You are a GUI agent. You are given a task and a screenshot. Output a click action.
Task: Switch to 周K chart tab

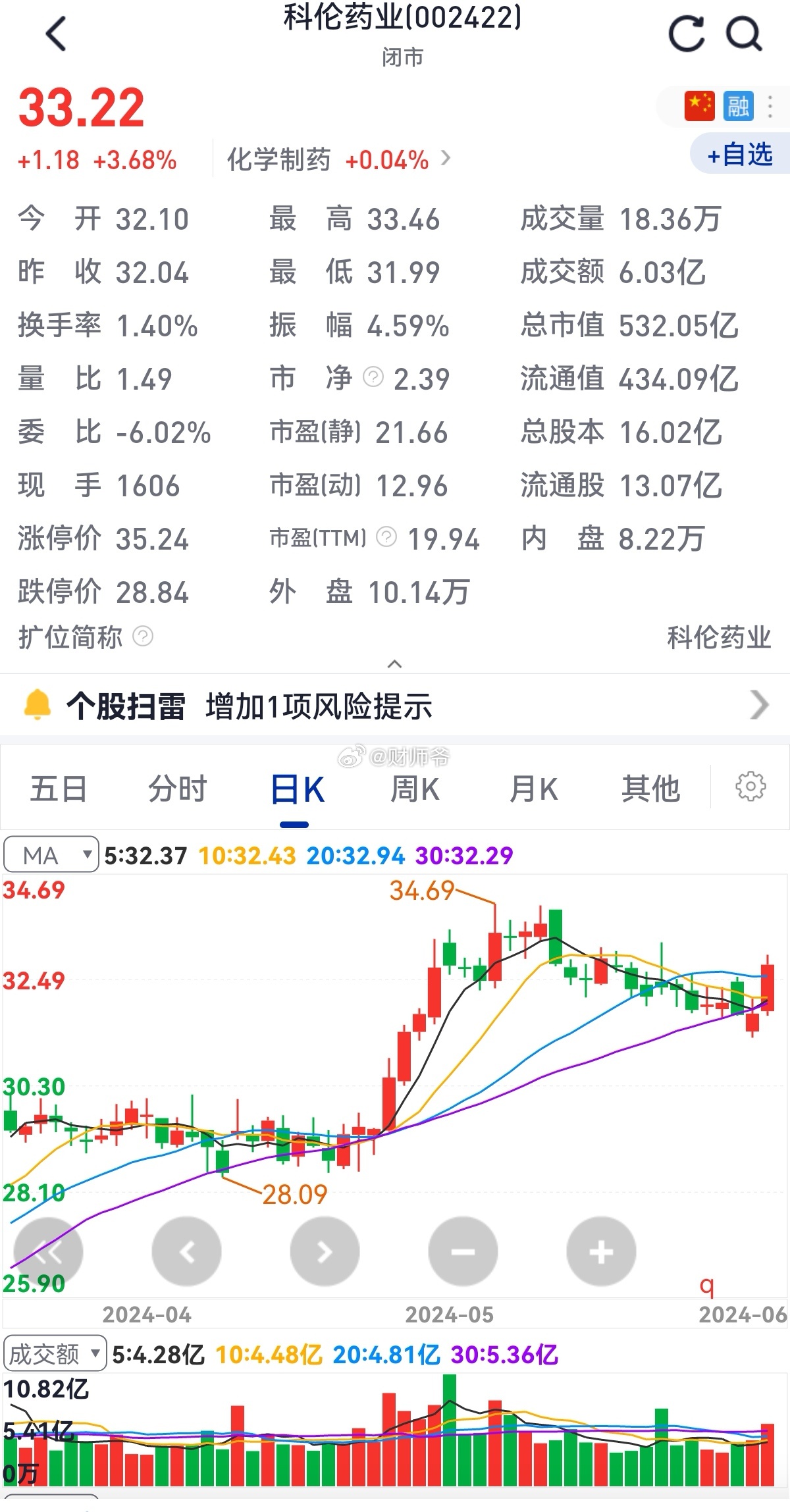(x=415, y=789)
